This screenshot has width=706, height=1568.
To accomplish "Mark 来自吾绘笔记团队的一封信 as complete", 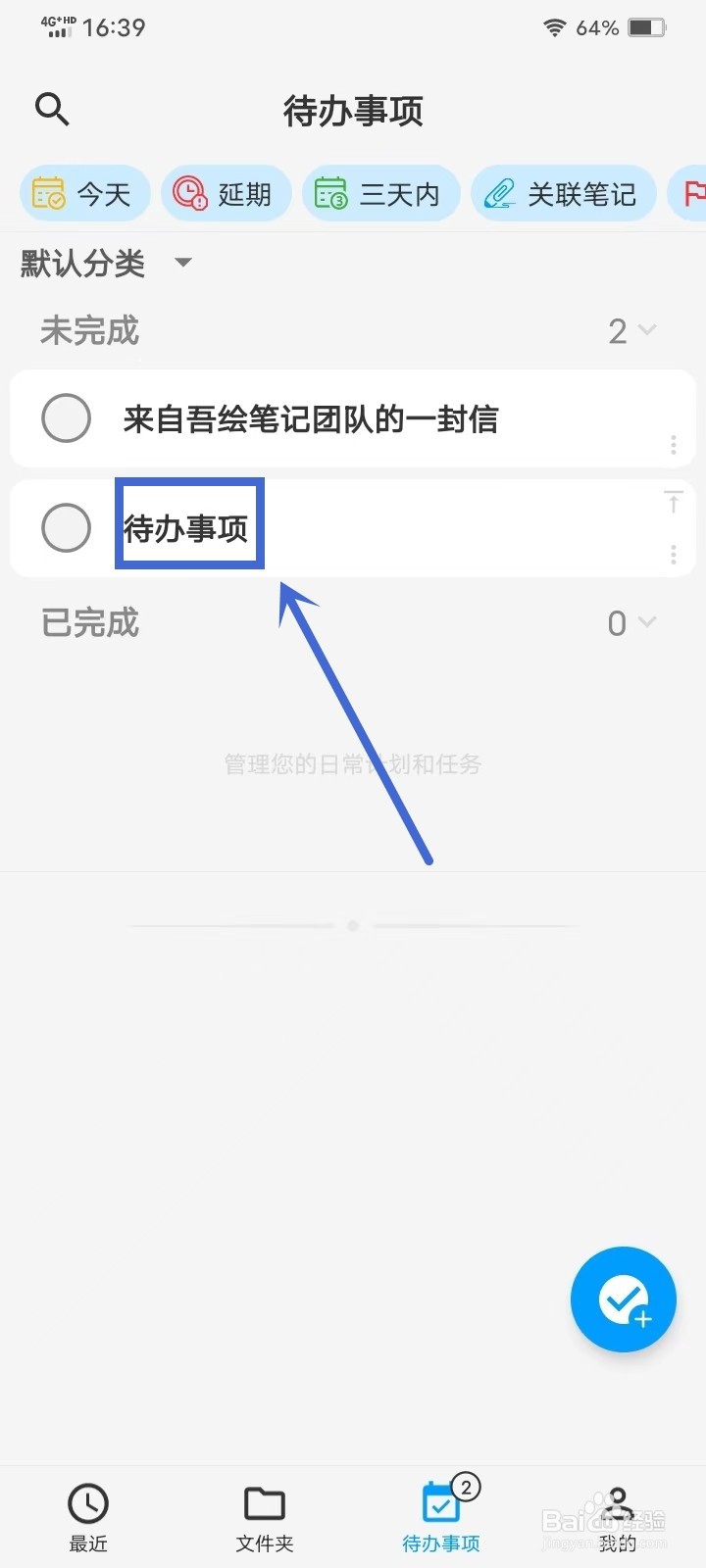I will click(x=66, y=418).
